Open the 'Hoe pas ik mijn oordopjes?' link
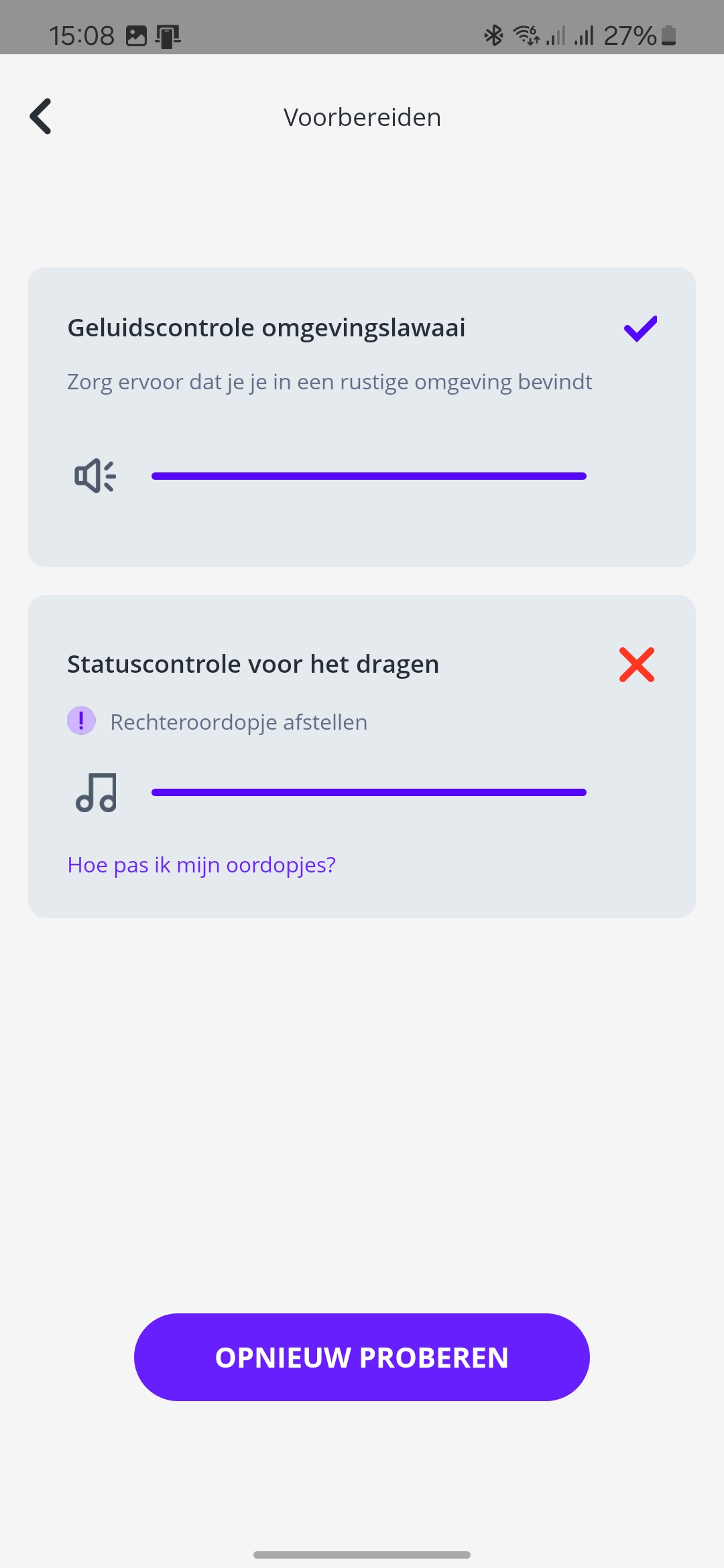This screenshot has width=724, height=1568. tap(202, 865)
